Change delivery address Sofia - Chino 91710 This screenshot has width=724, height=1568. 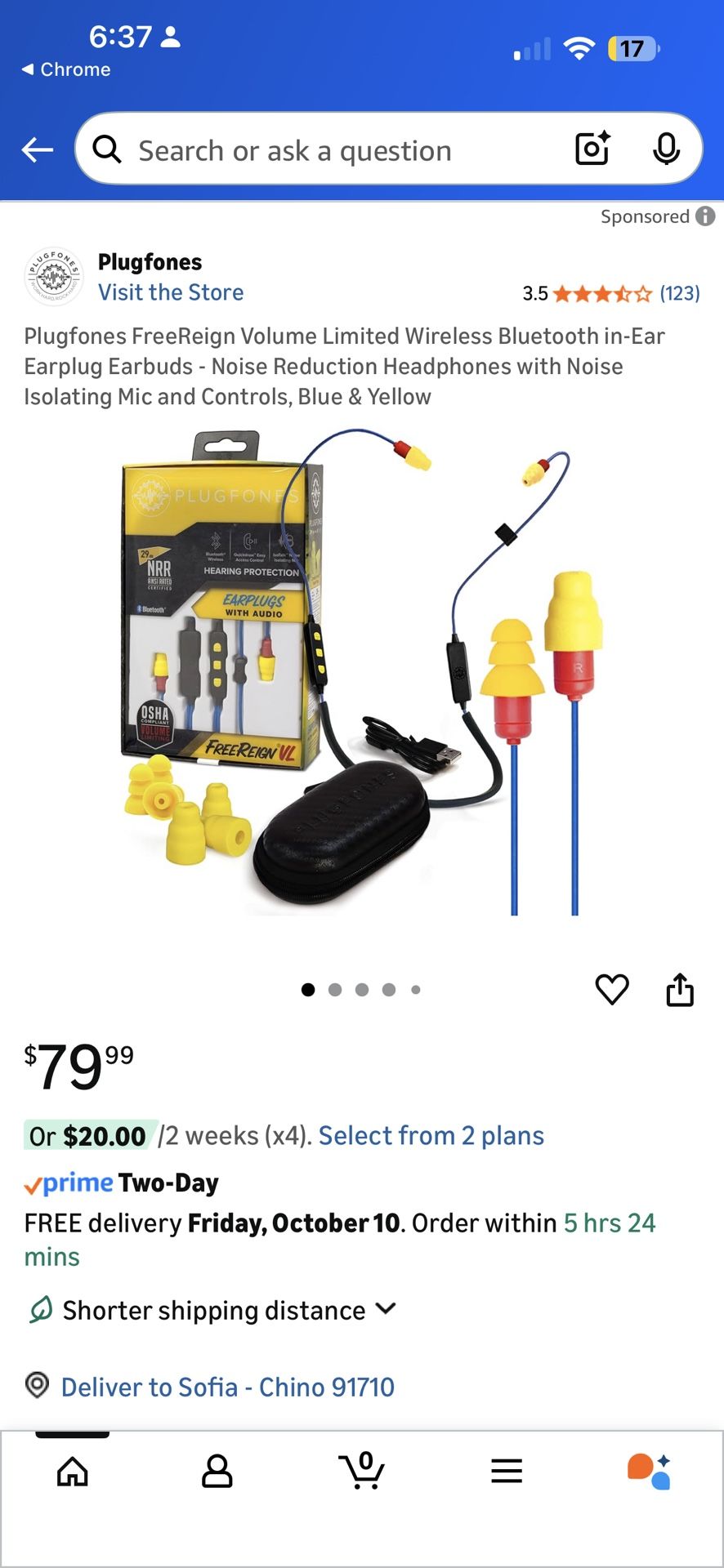tap(227, 1387)
